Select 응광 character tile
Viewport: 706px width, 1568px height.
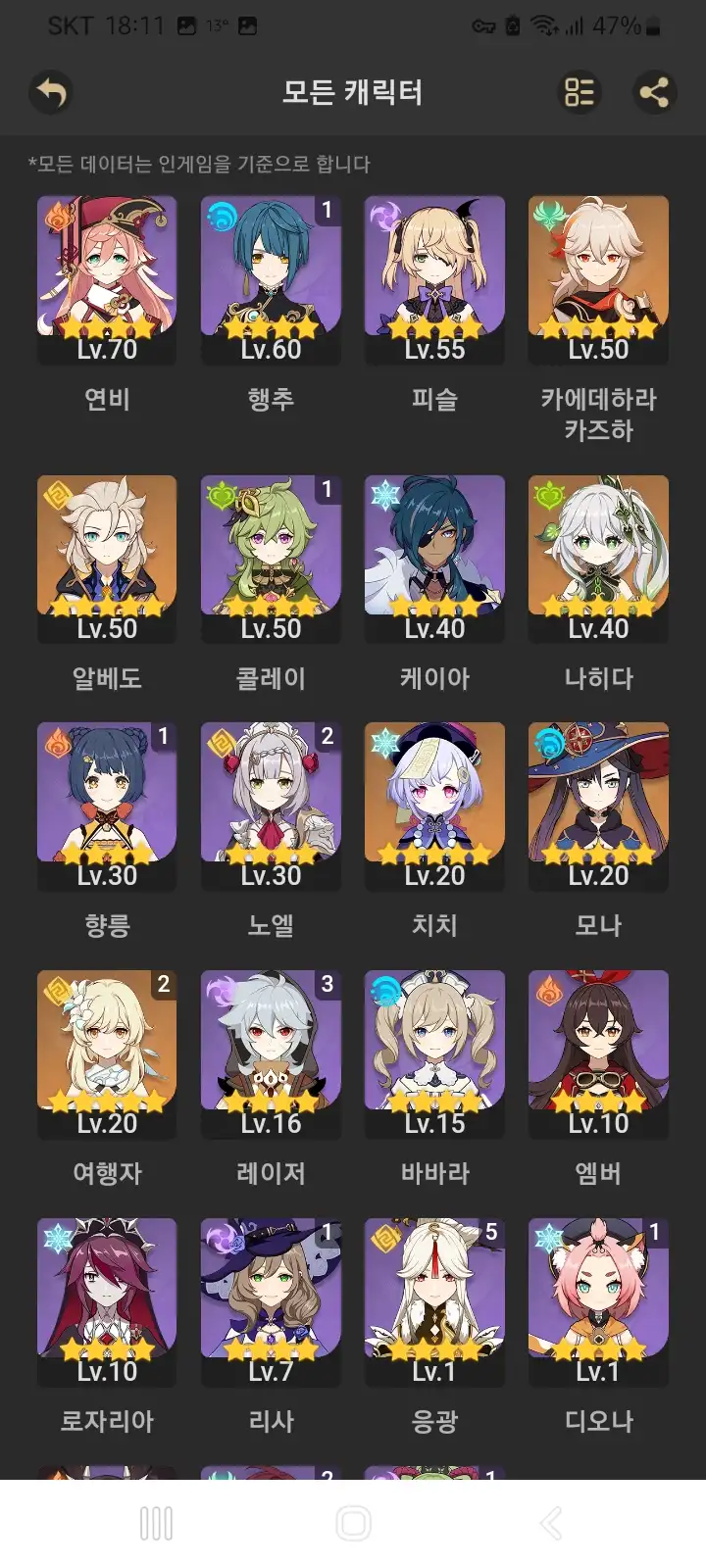pyautogui.click(x=434, y=1301)
